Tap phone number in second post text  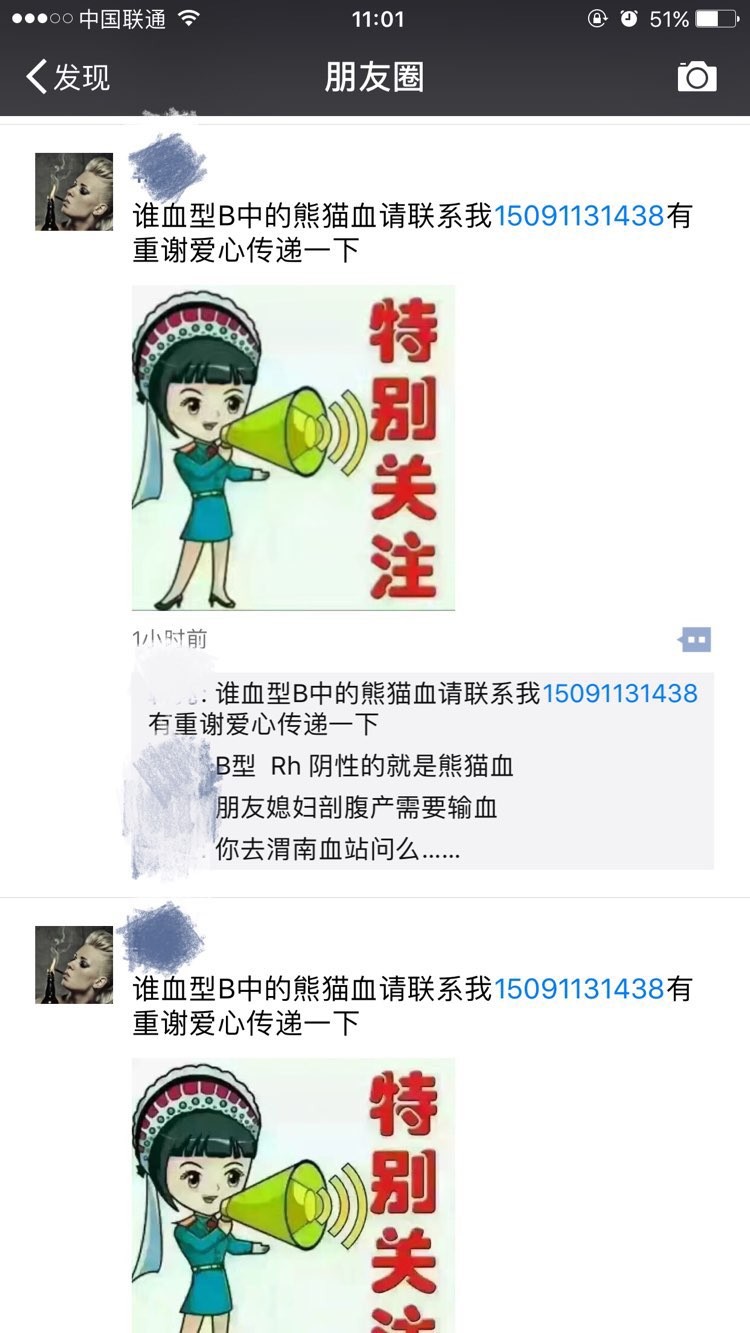579,989
